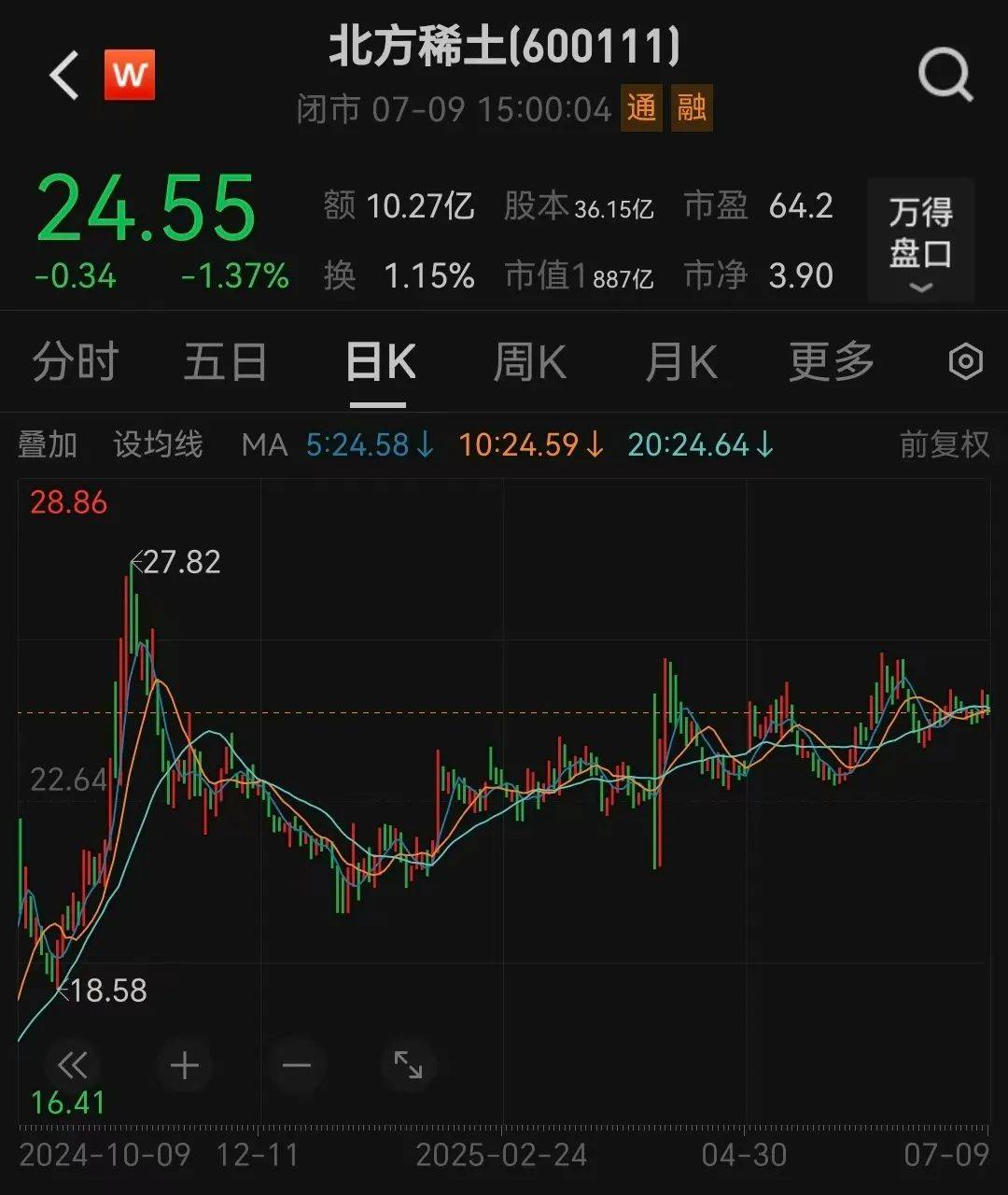Viewport: 1008px width, 1195px height.
Task: Switch to the 分时 tab
Action: 73,361
